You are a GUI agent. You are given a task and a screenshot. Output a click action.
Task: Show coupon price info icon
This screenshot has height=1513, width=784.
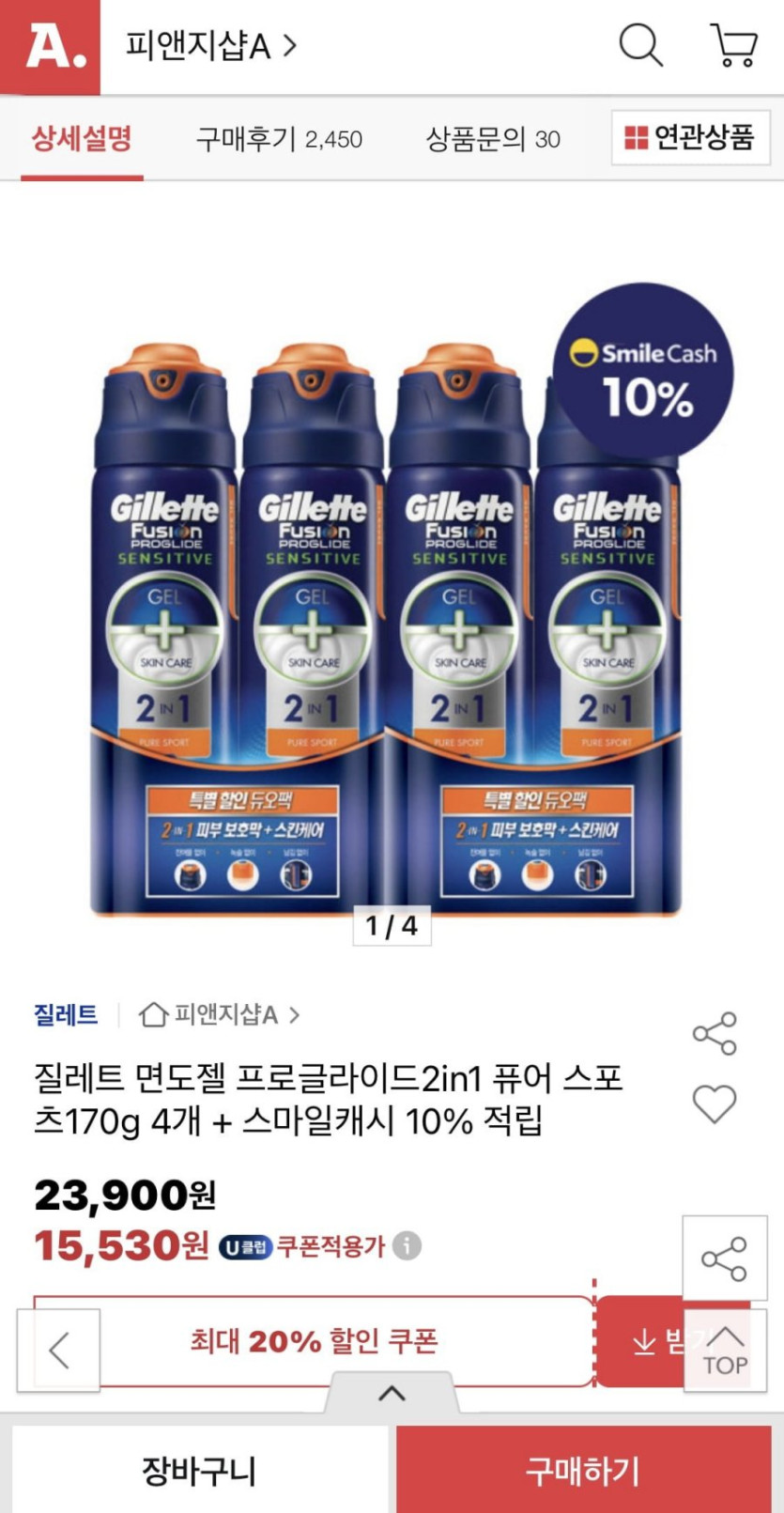click(407, 1246)
